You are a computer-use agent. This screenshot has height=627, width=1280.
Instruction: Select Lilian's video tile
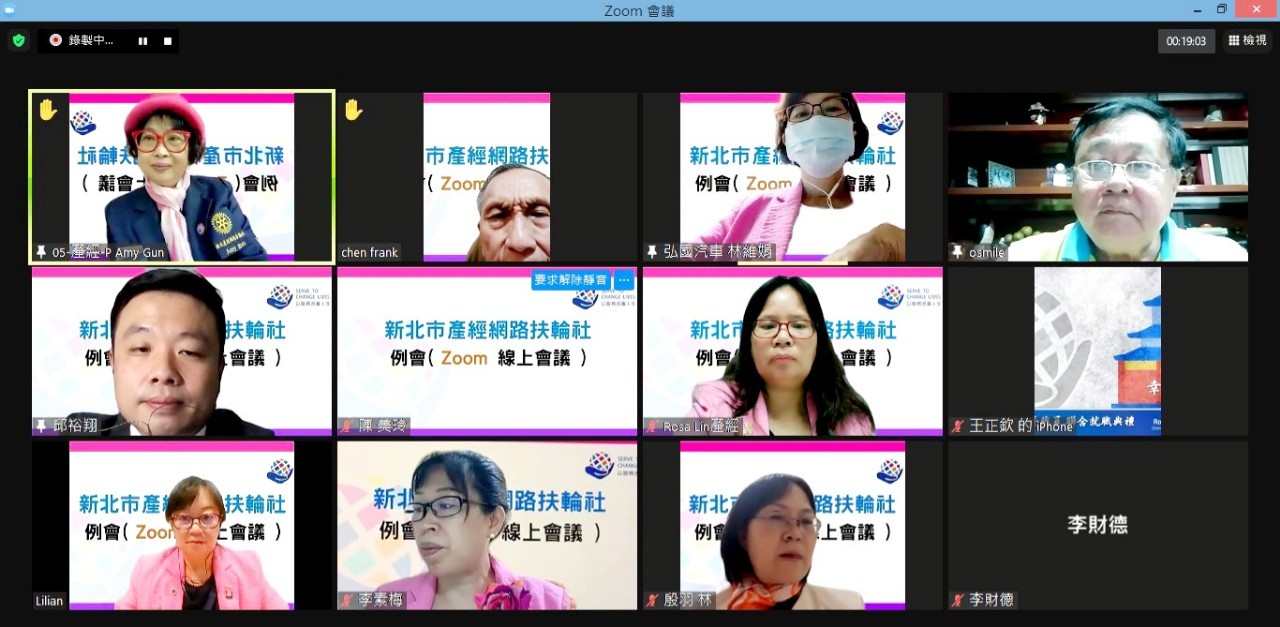click(x=181, y=525)
